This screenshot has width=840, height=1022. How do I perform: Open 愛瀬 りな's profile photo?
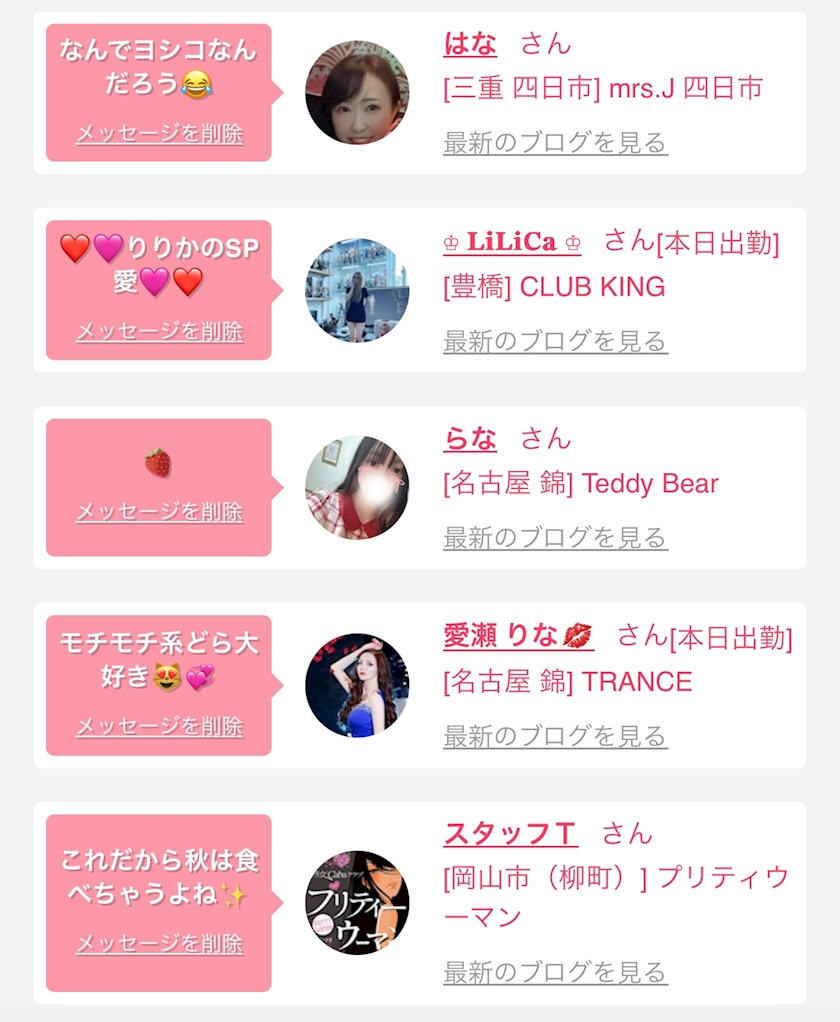point(357,685)
